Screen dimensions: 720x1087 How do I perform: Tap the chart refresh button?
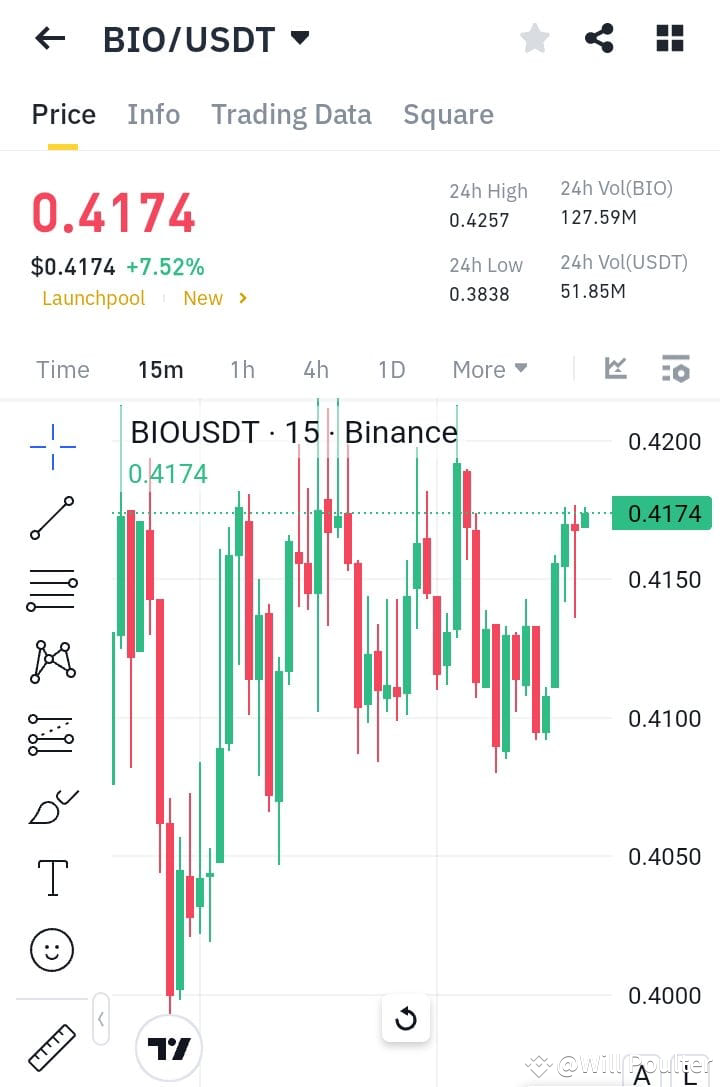click(406, 1018)
